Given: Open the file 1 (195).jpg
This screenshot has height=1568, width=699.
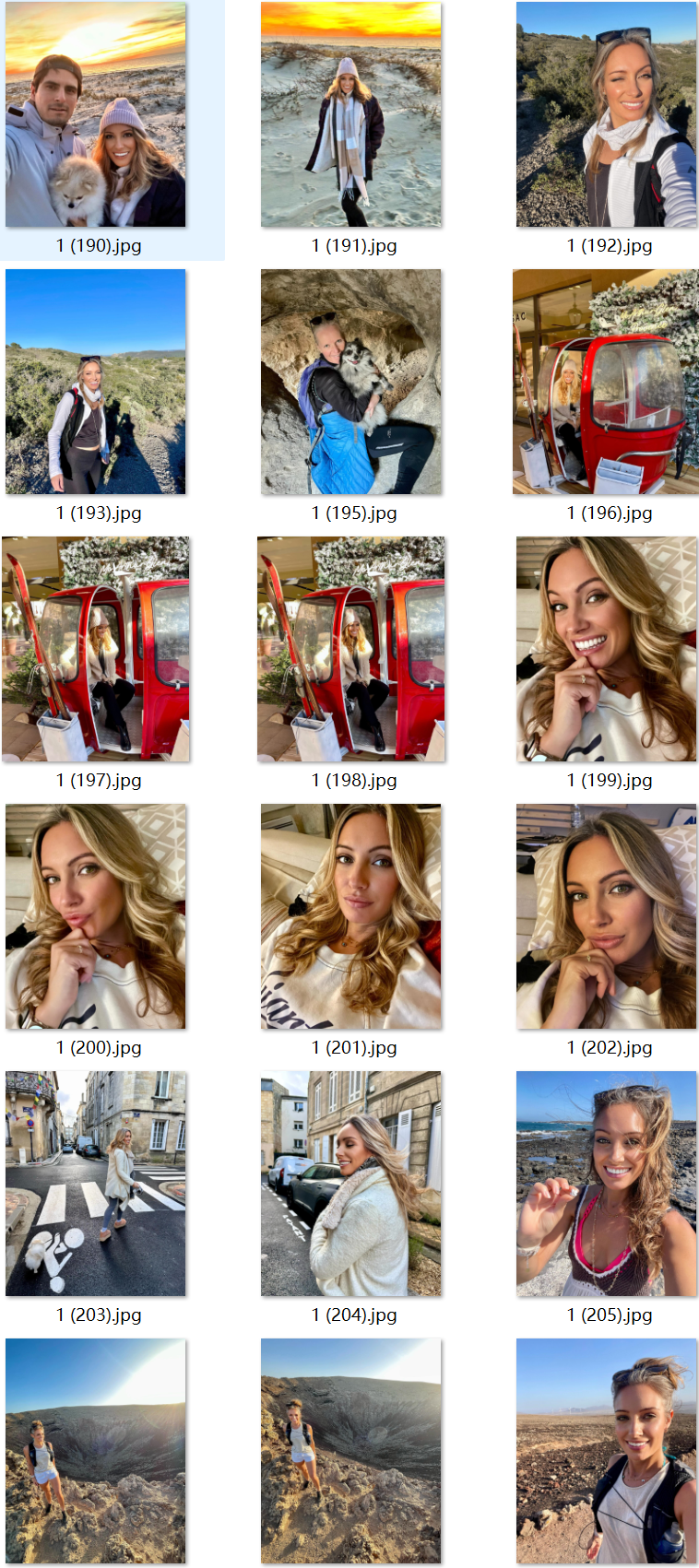Looking at the screenshot, I should tap(351, 382).
